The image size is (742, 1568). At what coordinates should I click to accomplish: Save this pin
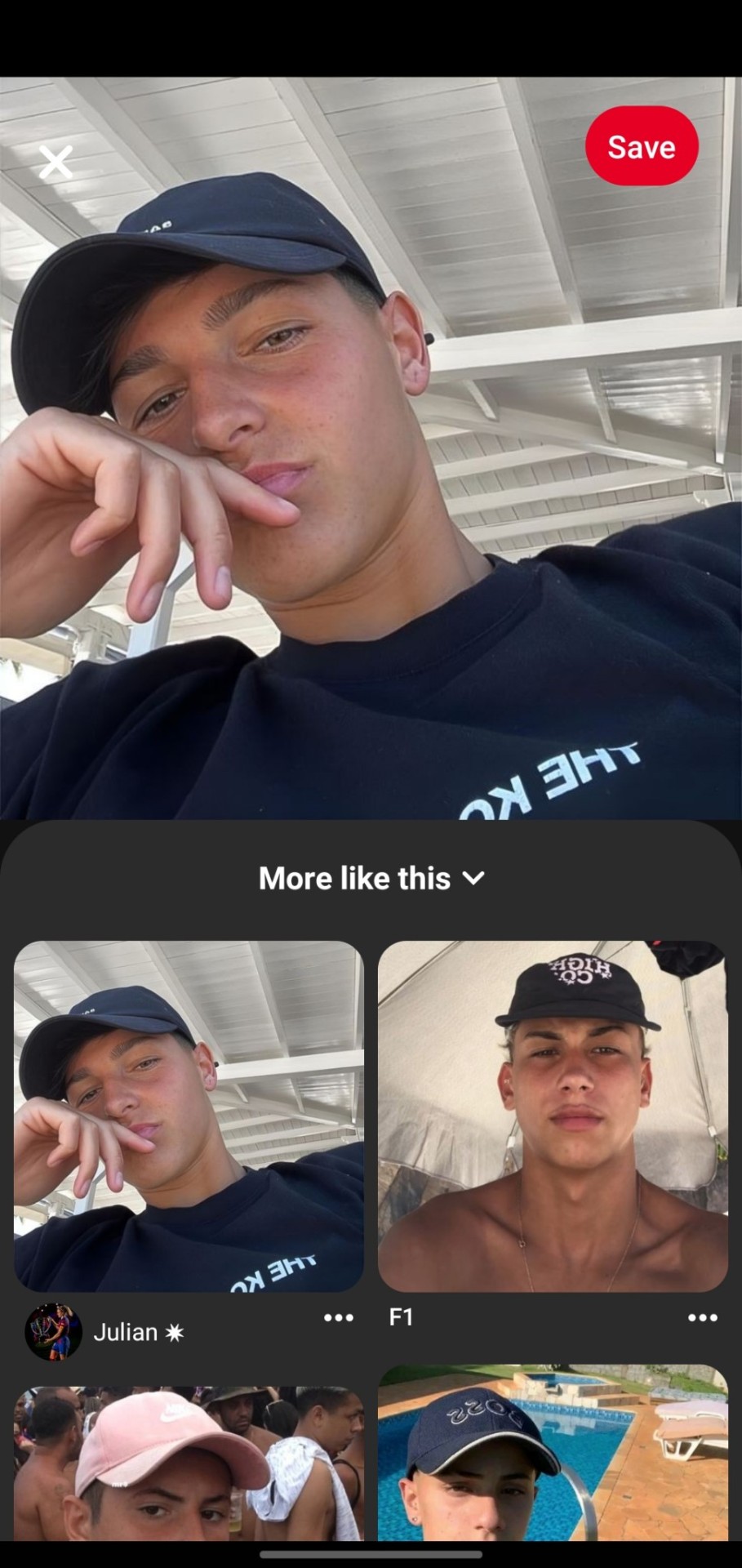642,146
